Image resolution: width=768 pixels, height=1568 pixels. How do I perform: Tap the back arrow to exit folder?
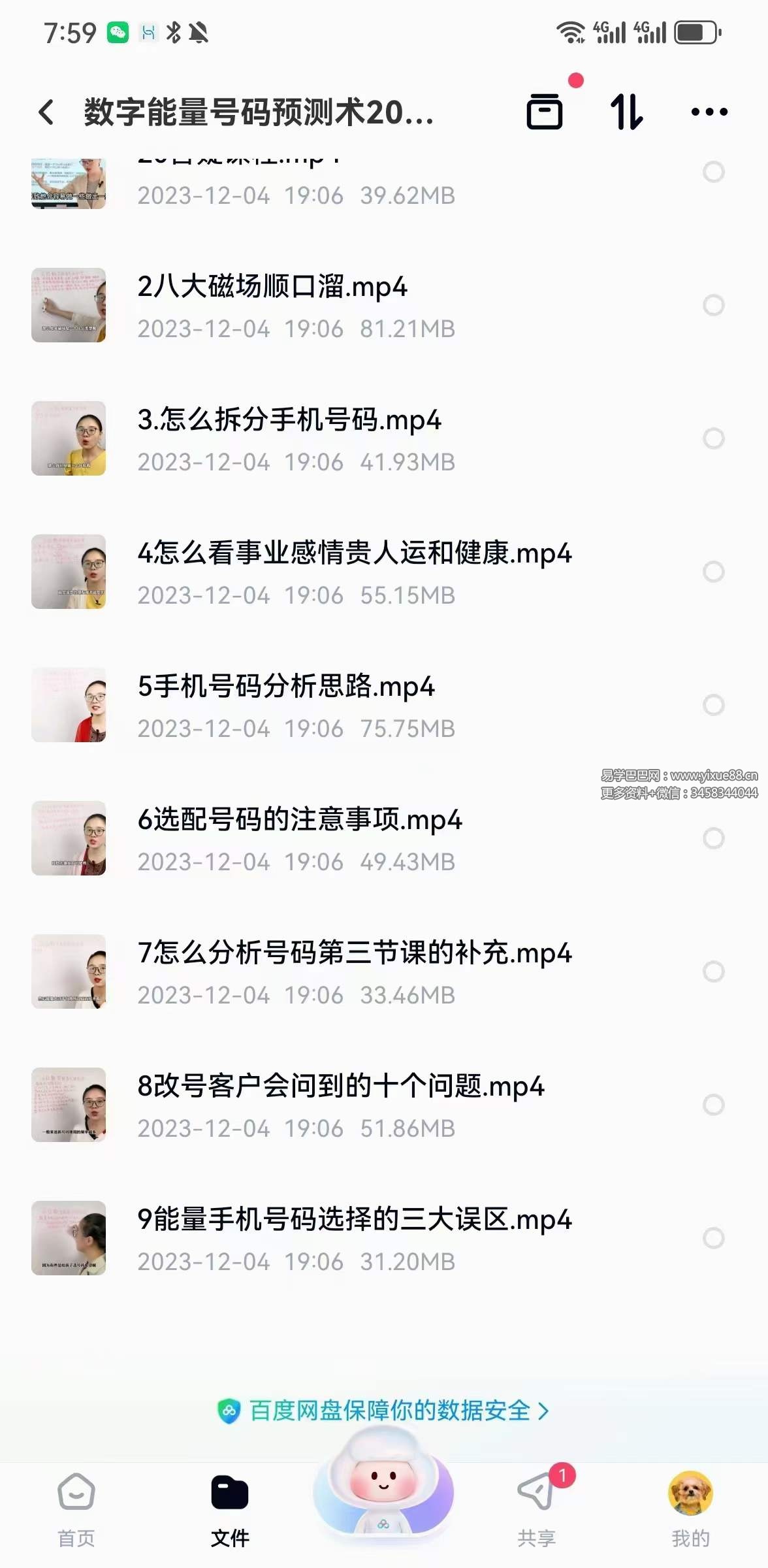pos(46,112)
